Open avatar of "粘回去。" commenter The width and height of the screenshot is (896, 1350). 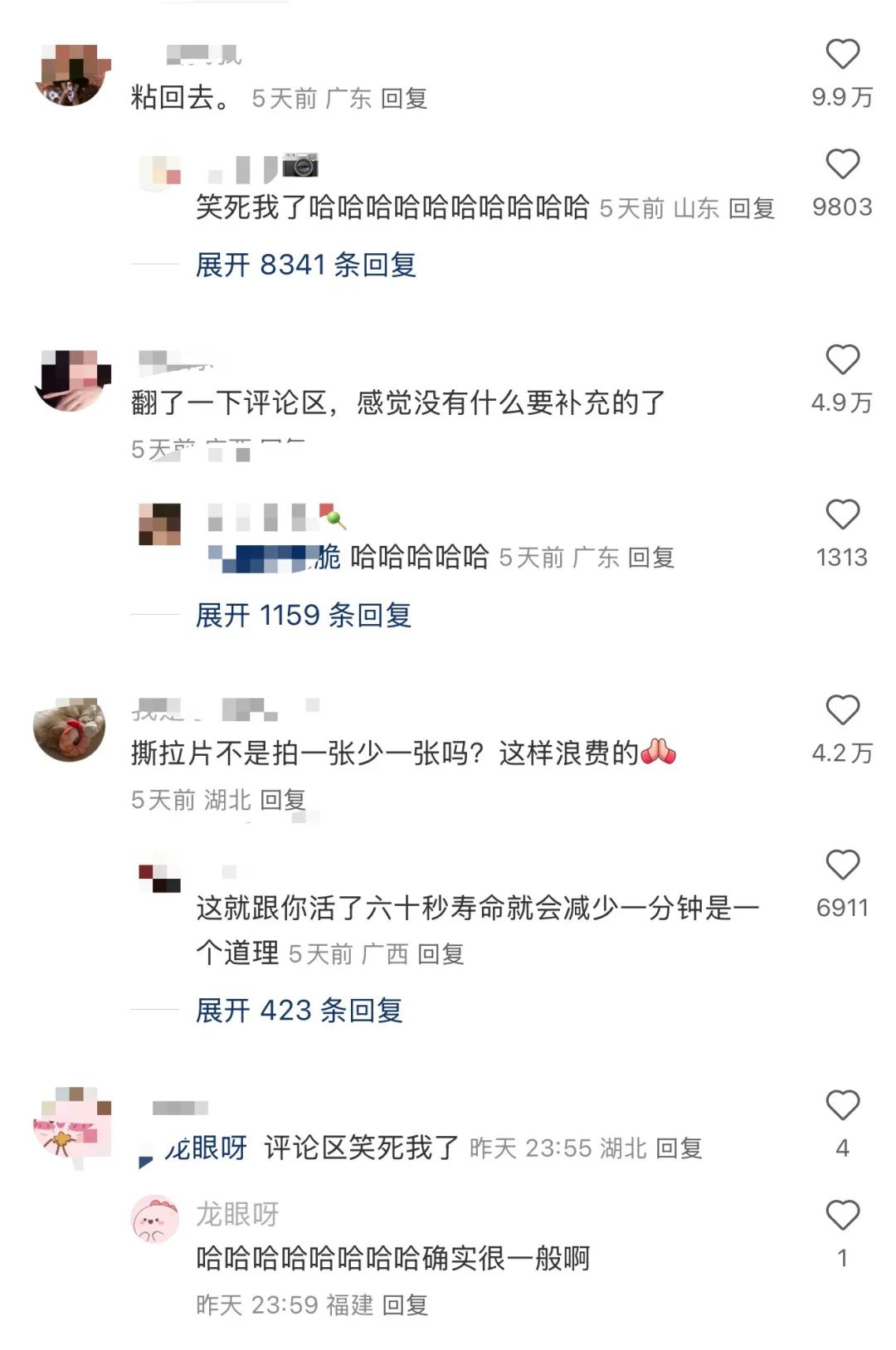point(72,76)
